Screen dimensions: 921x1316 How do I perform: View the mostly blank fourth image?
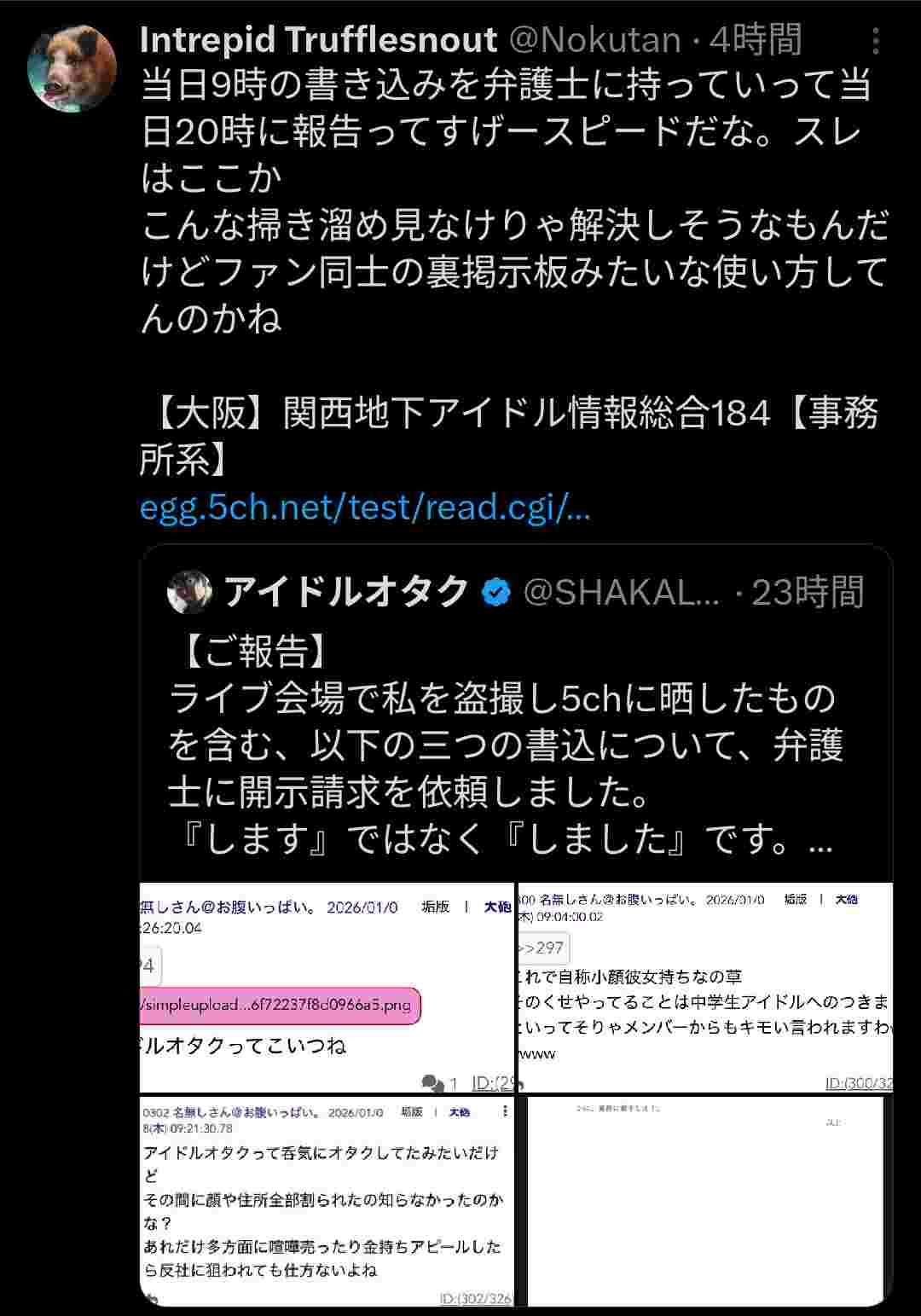[x=706, y=1201]
